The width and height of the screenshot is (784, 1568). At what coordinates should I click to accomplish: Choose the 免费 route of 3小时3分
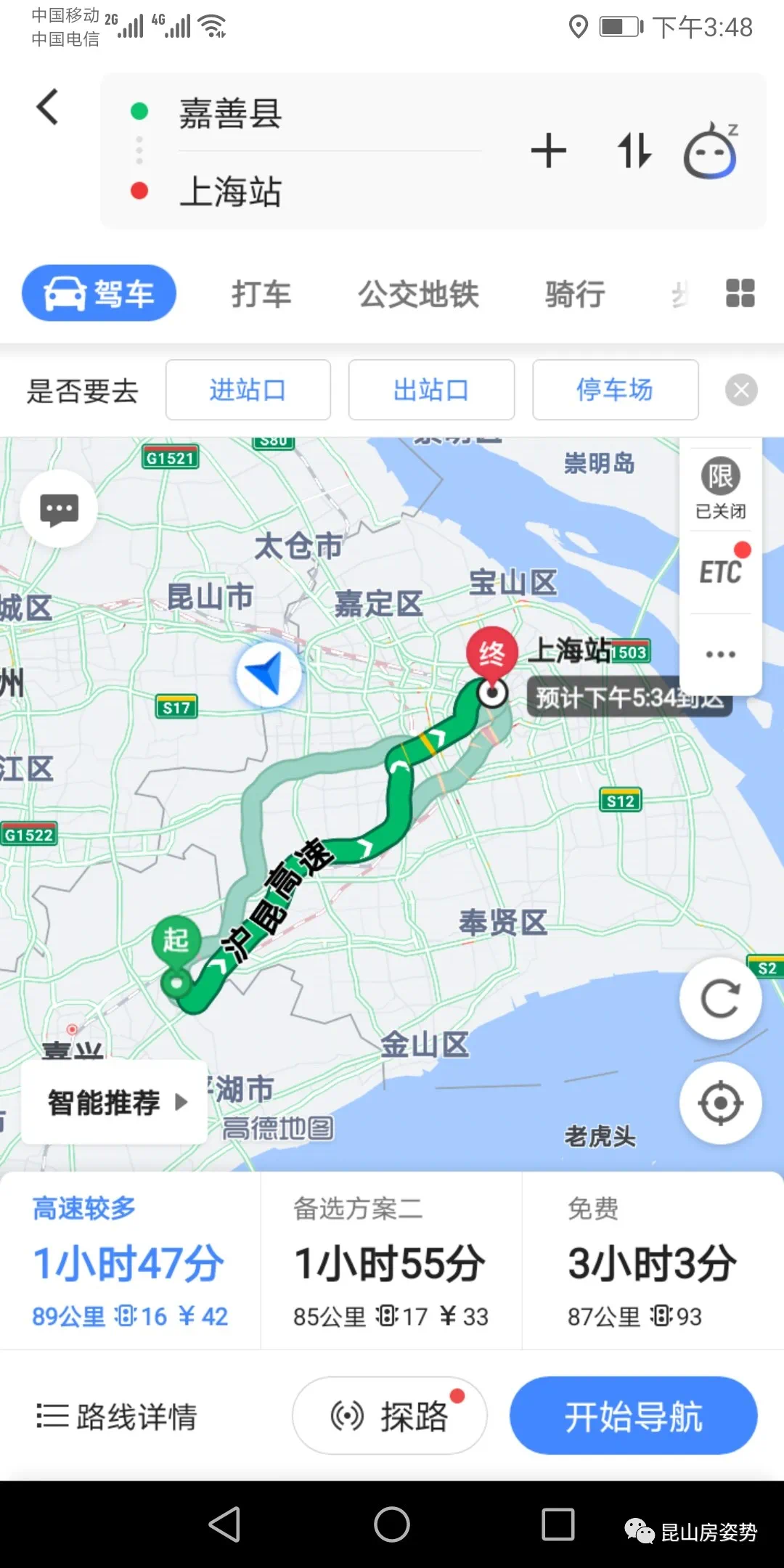pos(651,1262)
